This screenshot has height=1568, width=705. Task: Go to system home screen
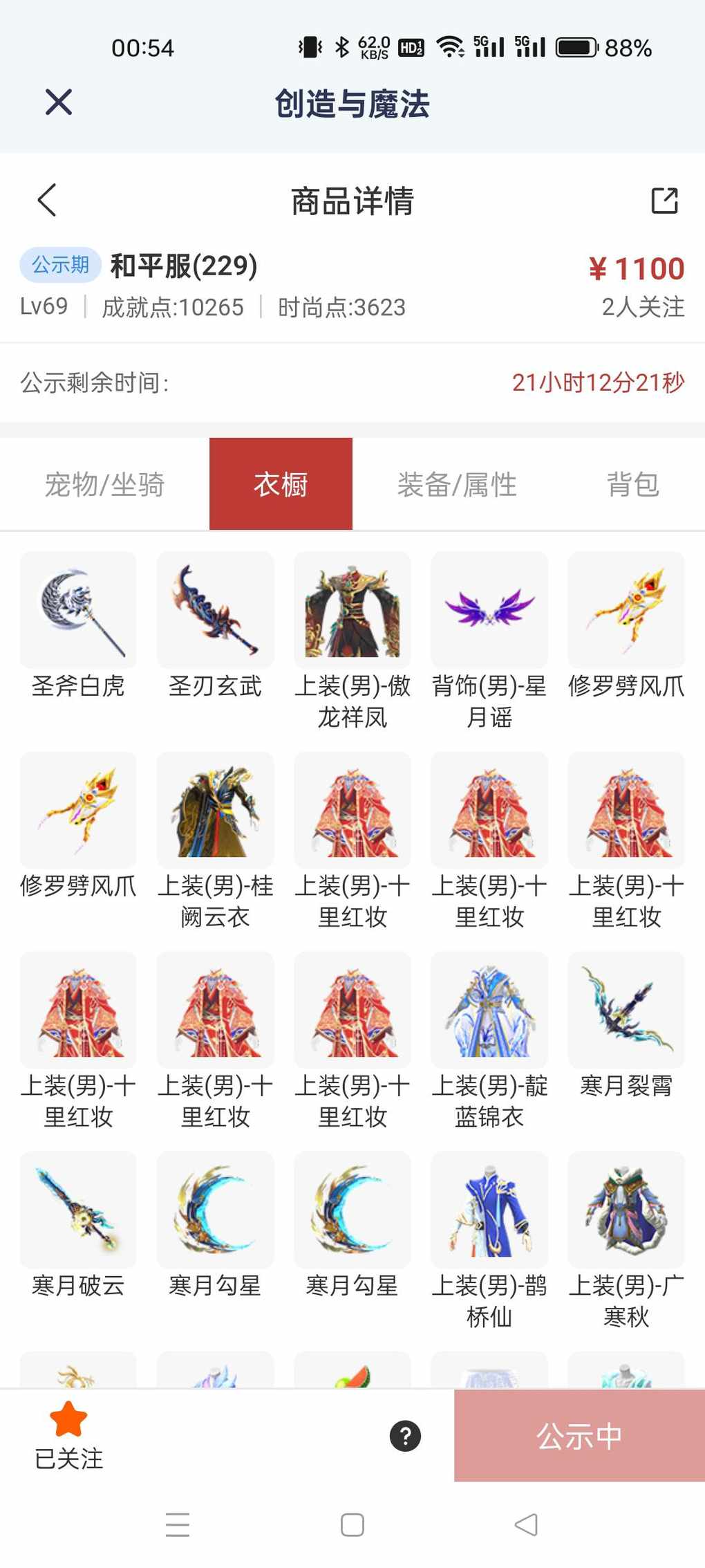coord(352,1524)
